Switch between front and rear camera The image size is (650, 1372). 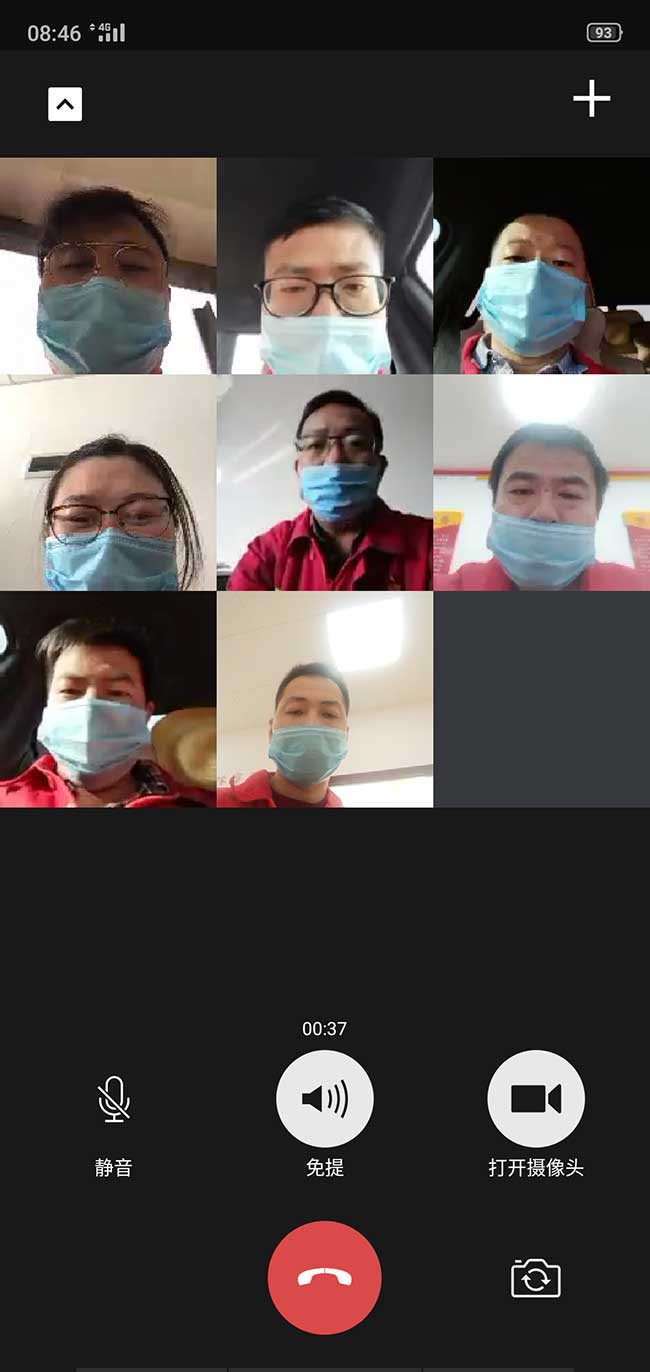(x=536, y=1278)
